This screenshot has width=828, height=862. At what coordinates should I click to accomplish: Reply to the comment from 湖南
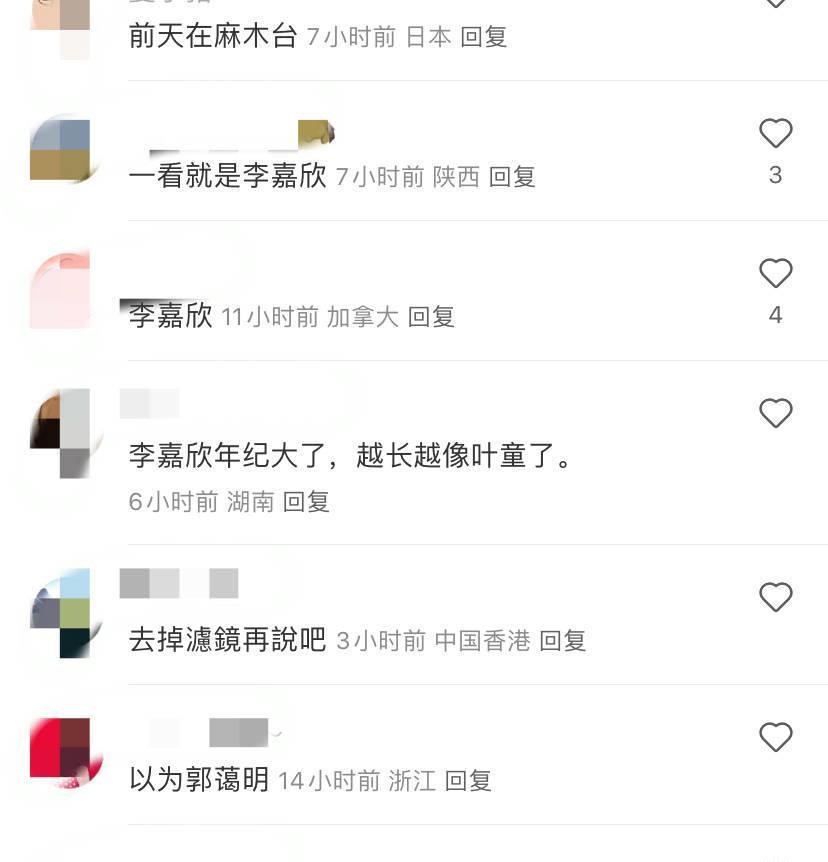click(306, 501)
